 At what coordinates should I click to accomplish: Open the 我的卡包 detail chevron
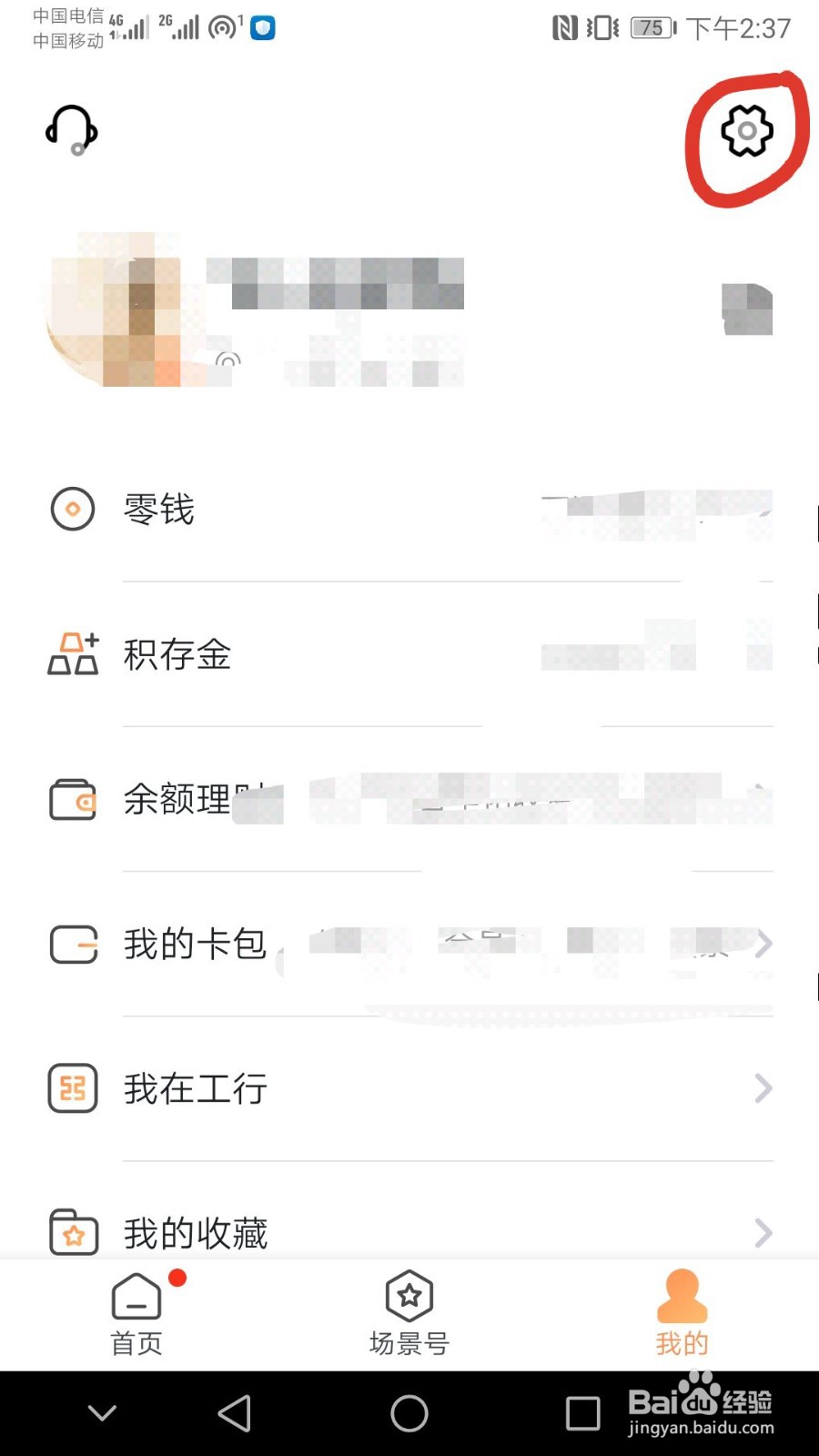tap(763, 944)
